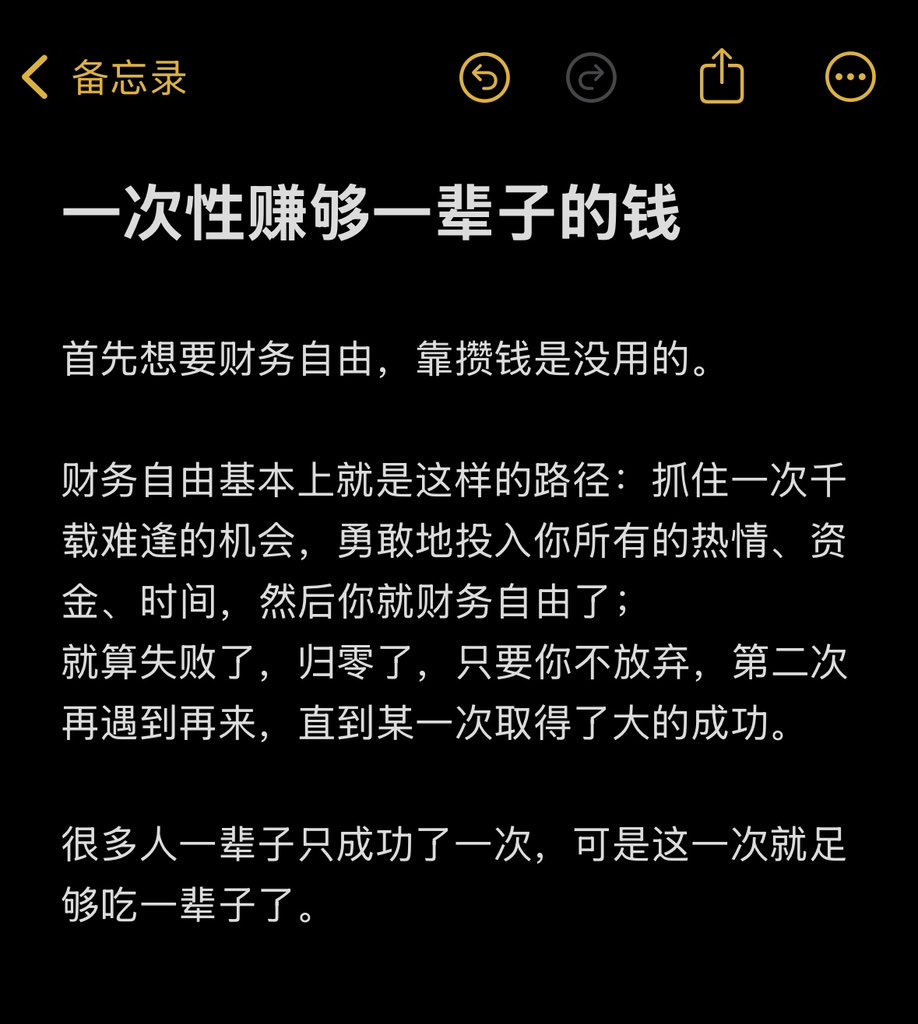Open the more options menu
This screenshot has width=918, height=1024.
coord(850,78)
